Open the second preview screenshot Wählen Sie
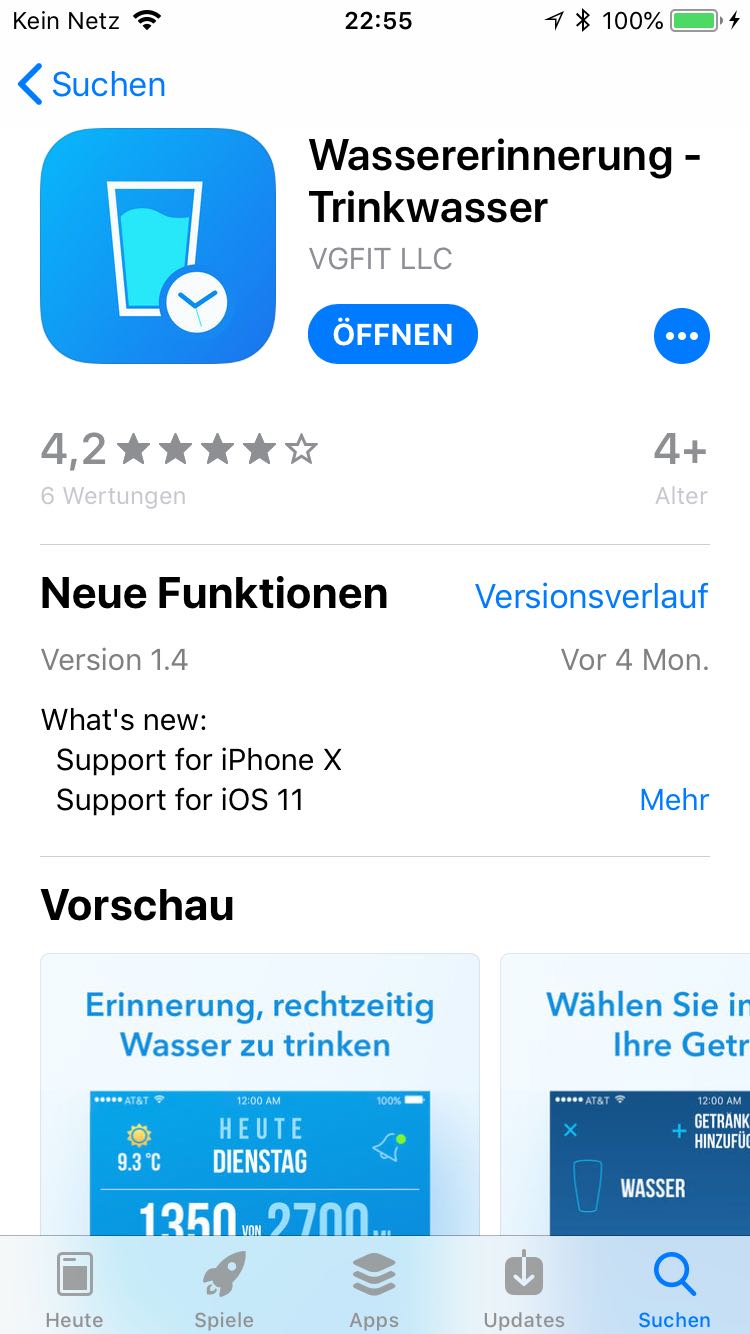The width and height of the screenshot is (750, 1334). [625, 1095]
